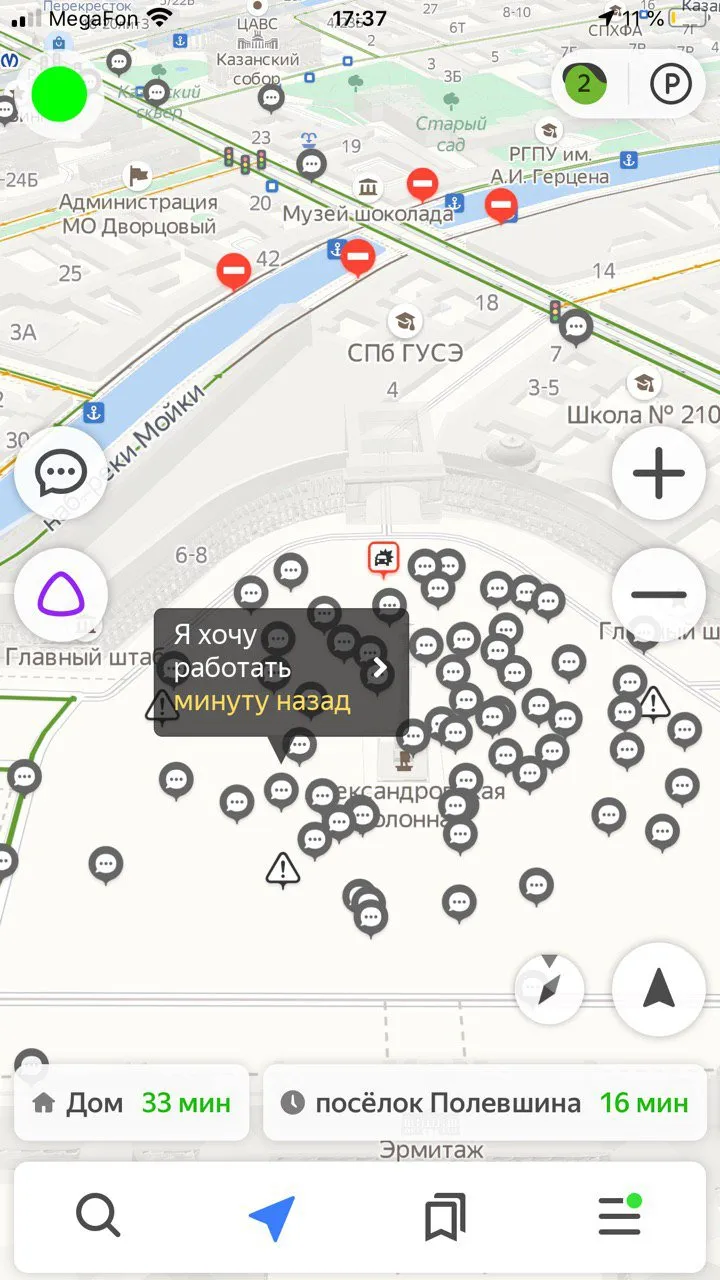Zoom in with the plus button
This screenshot has height=1280, width=720.
(x=659, y=474)
